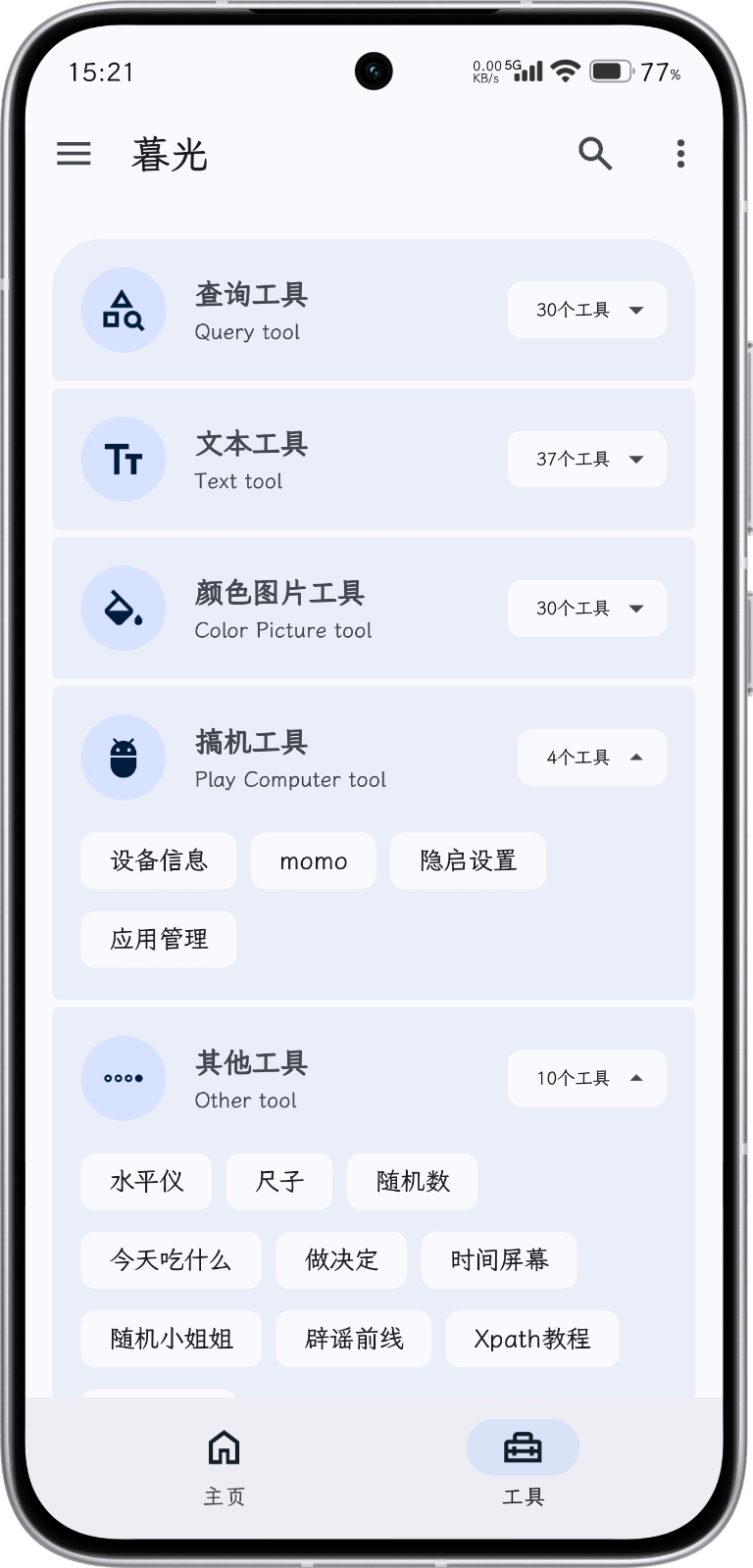Open the 设备信息 tool

159,860
